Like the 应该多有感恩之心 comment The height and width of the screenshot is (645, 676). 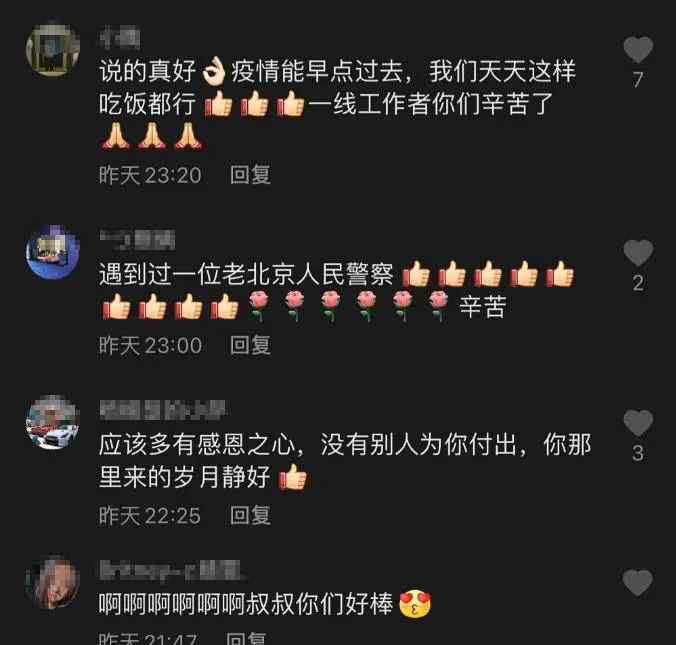point(637,423)
